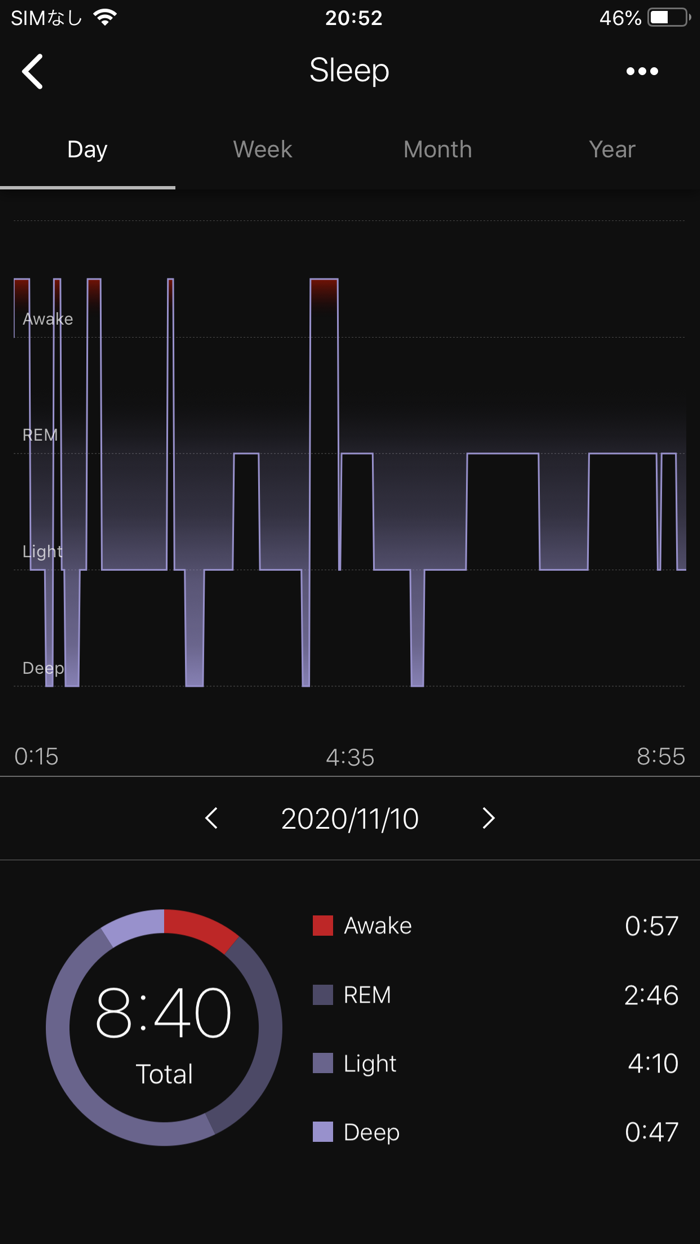Open the three-dot overflow menu

click(x=641, y=71)
